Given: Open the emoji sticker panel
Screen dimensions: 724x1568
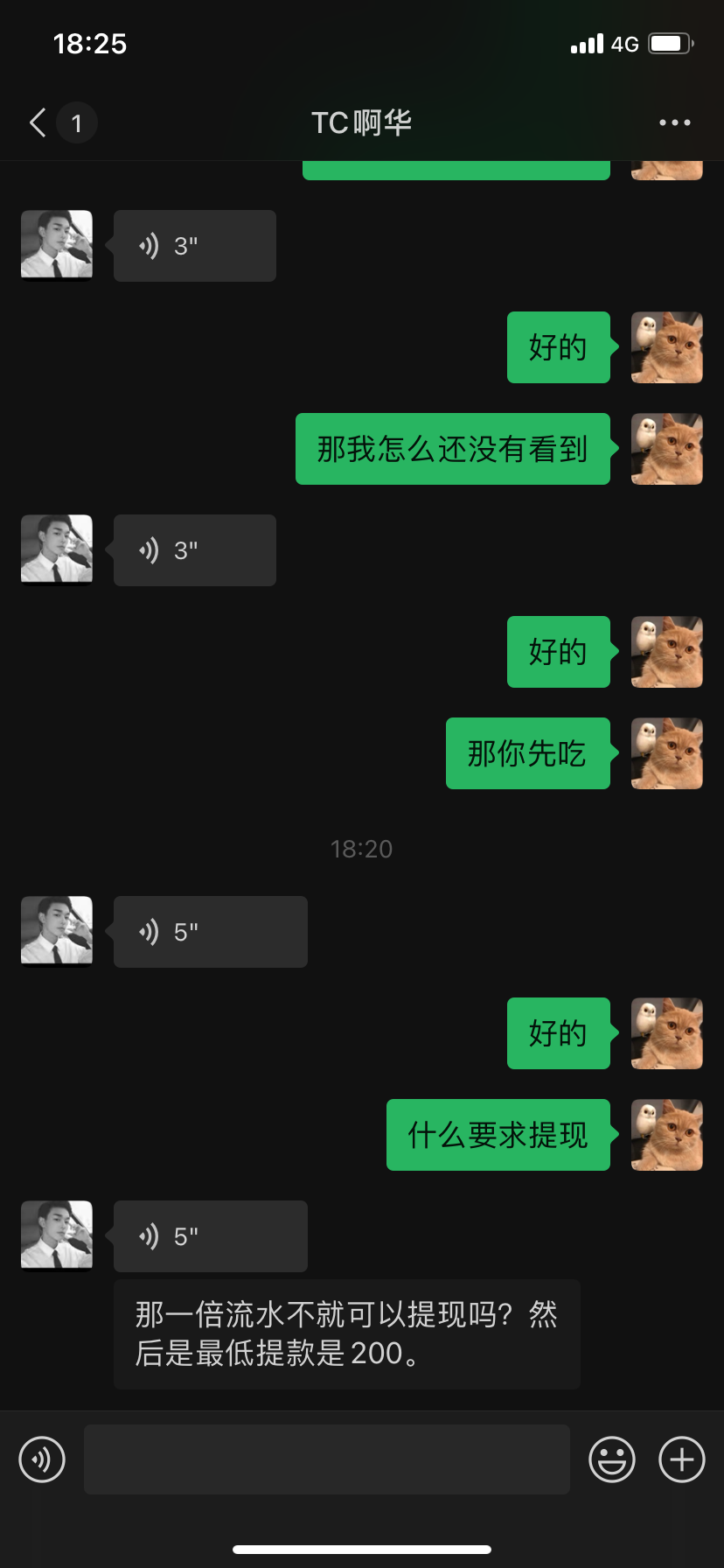Looking at the screenshot, I should (611, 1459).
